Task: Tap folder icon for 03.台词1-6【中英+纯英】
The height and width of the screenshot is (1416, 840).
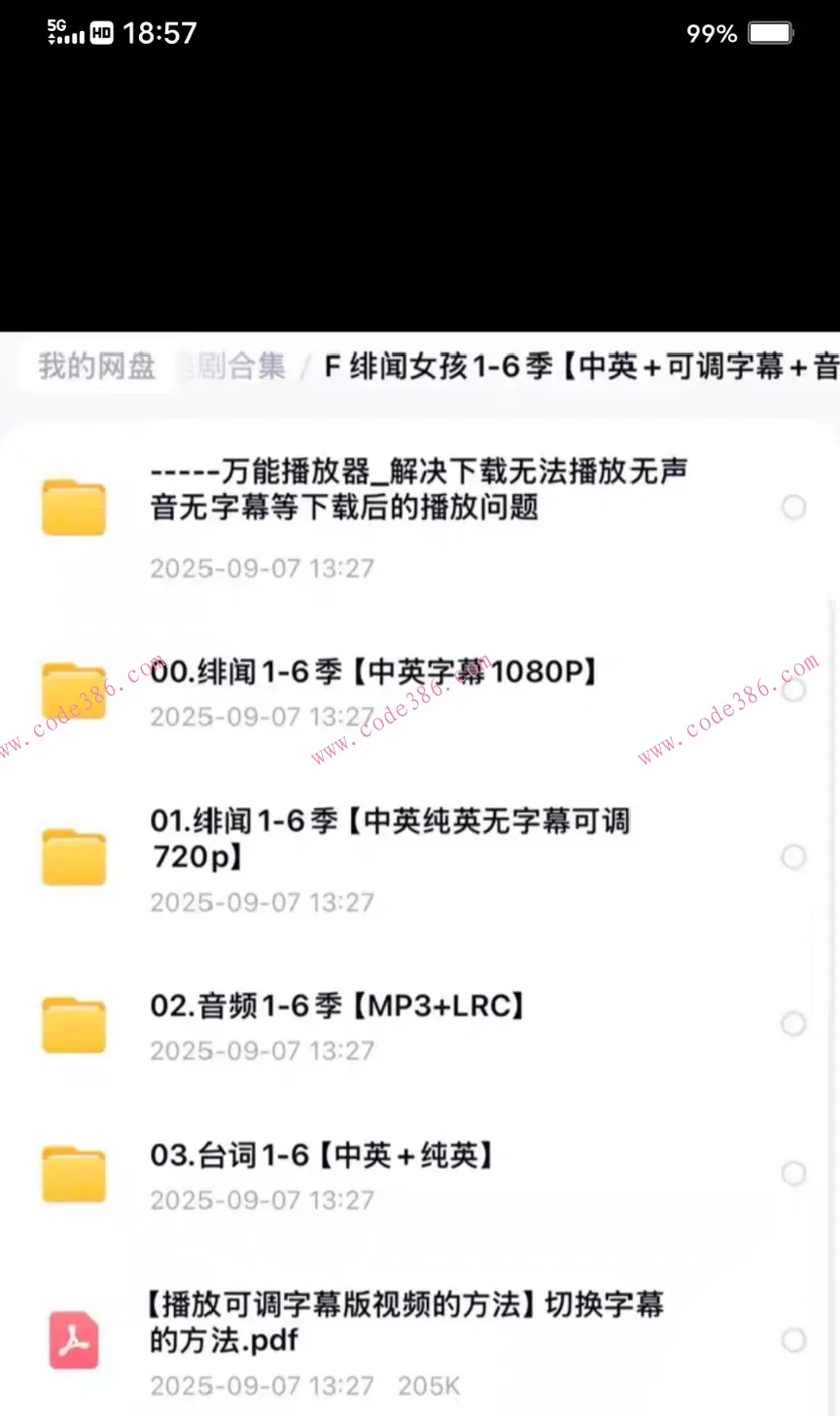Action: pos(74,1174)
